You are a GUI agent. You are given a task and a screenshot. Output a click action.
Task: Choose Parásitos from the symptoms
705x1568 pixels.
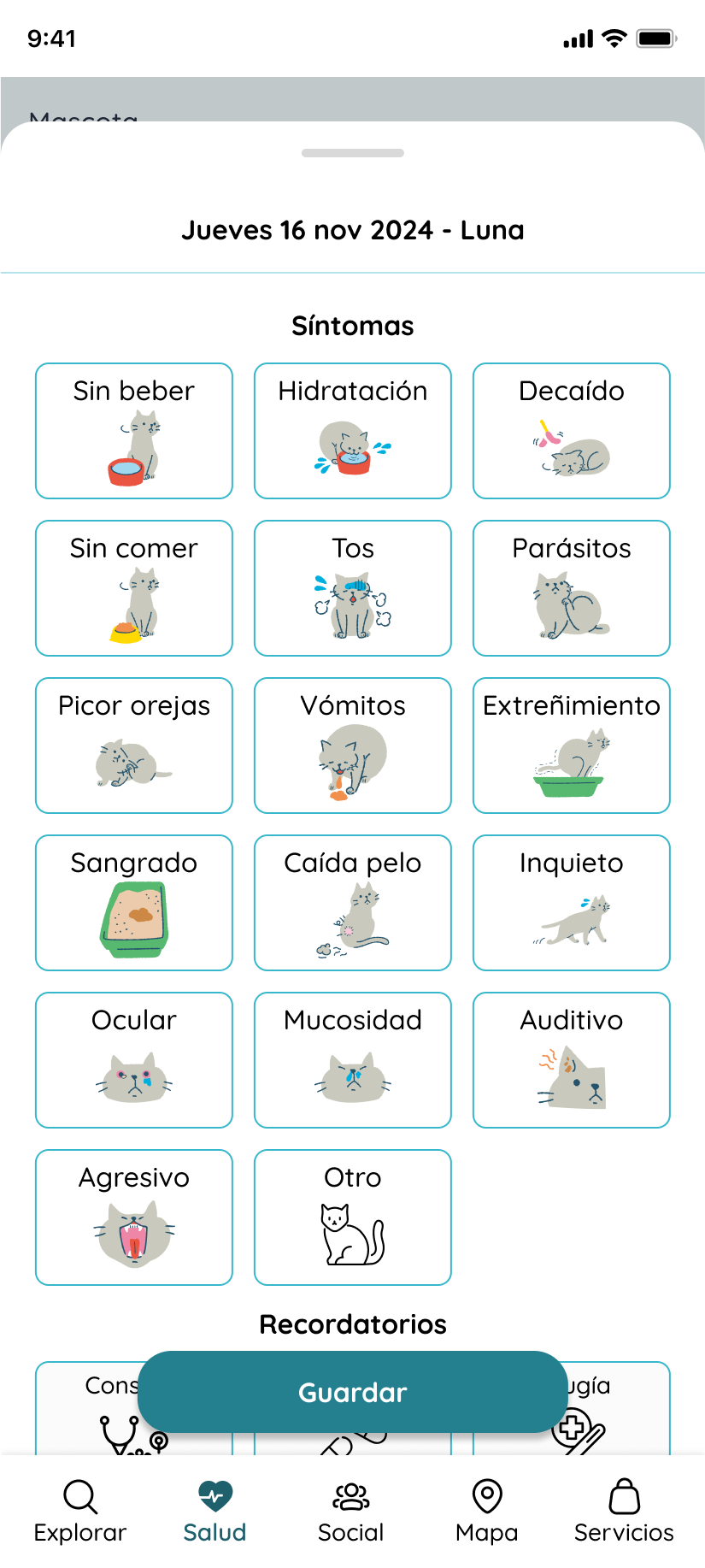(572, 588)
